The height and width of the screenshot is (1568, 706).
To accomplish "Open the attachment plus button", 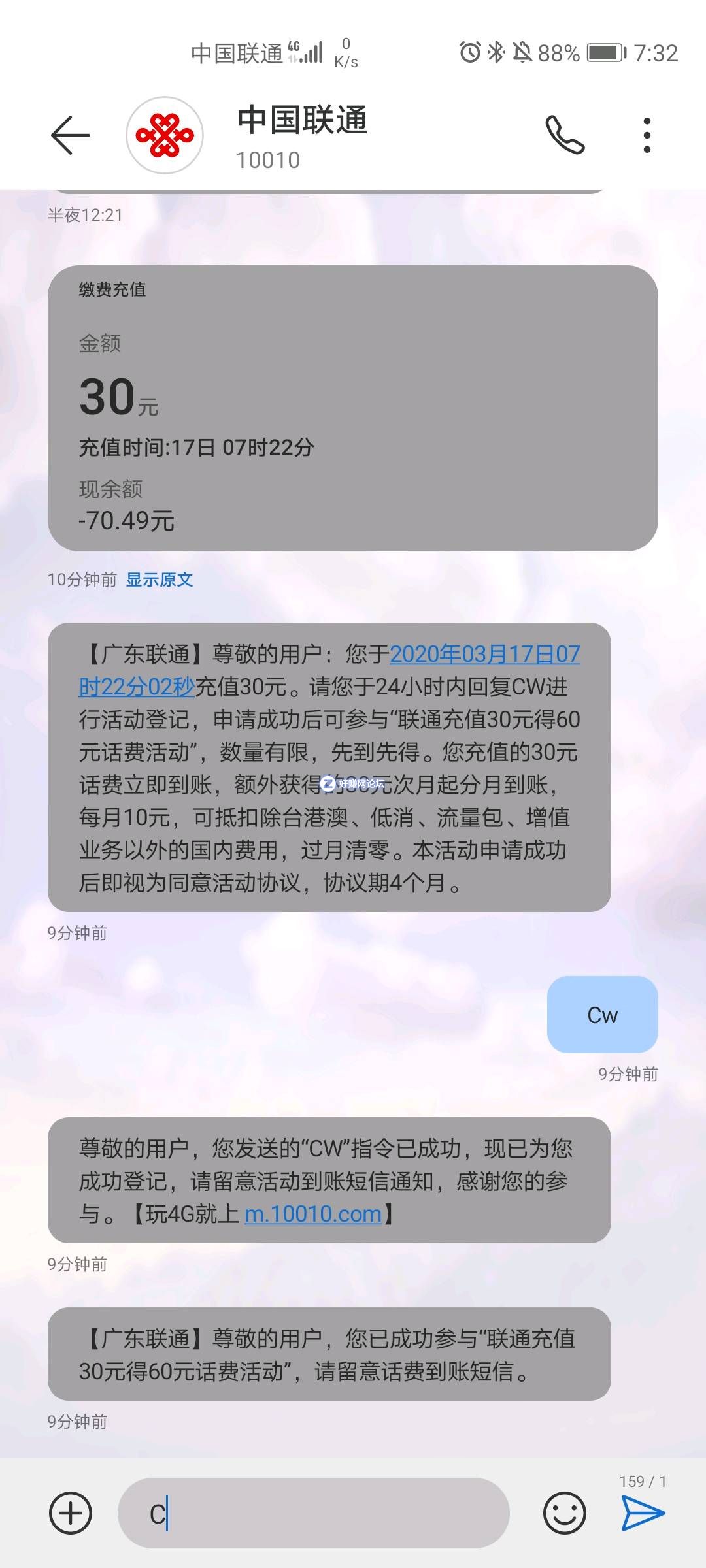I will (x=71, y=1513).
